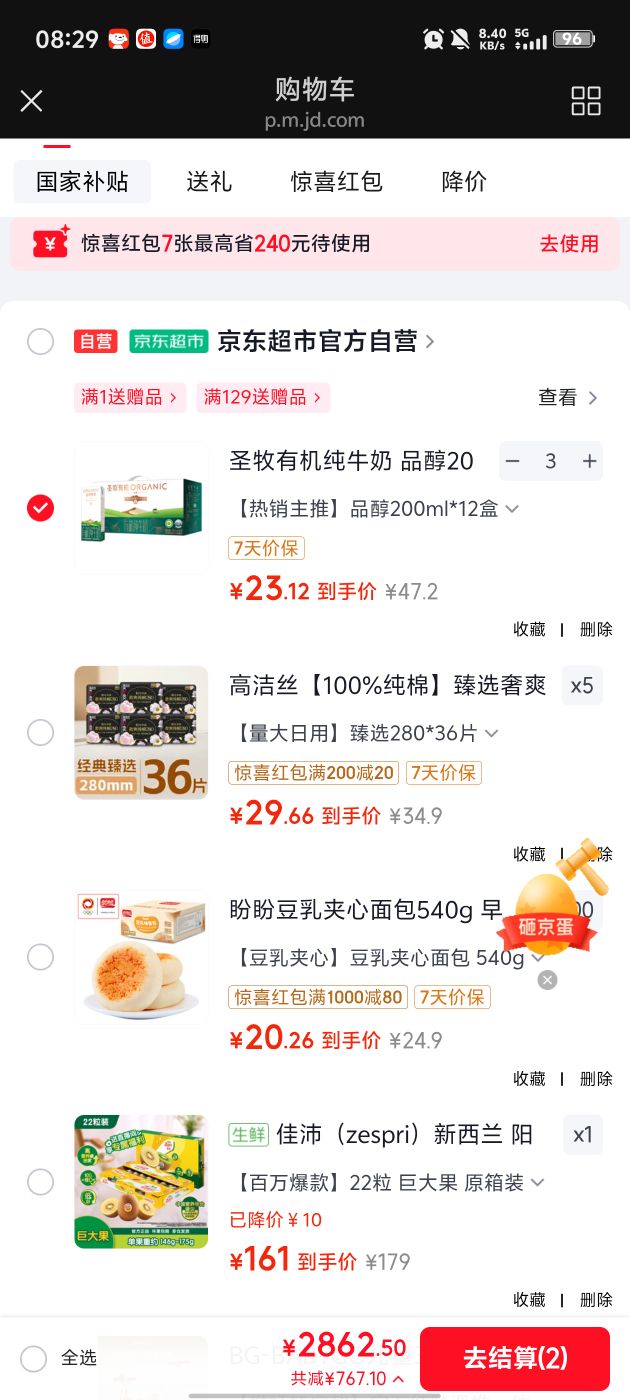The width and height of the screenshot is (630, 1400).
Task: Open the 盼盼豆乳夹心面包 product image
Action: (141, 957)
